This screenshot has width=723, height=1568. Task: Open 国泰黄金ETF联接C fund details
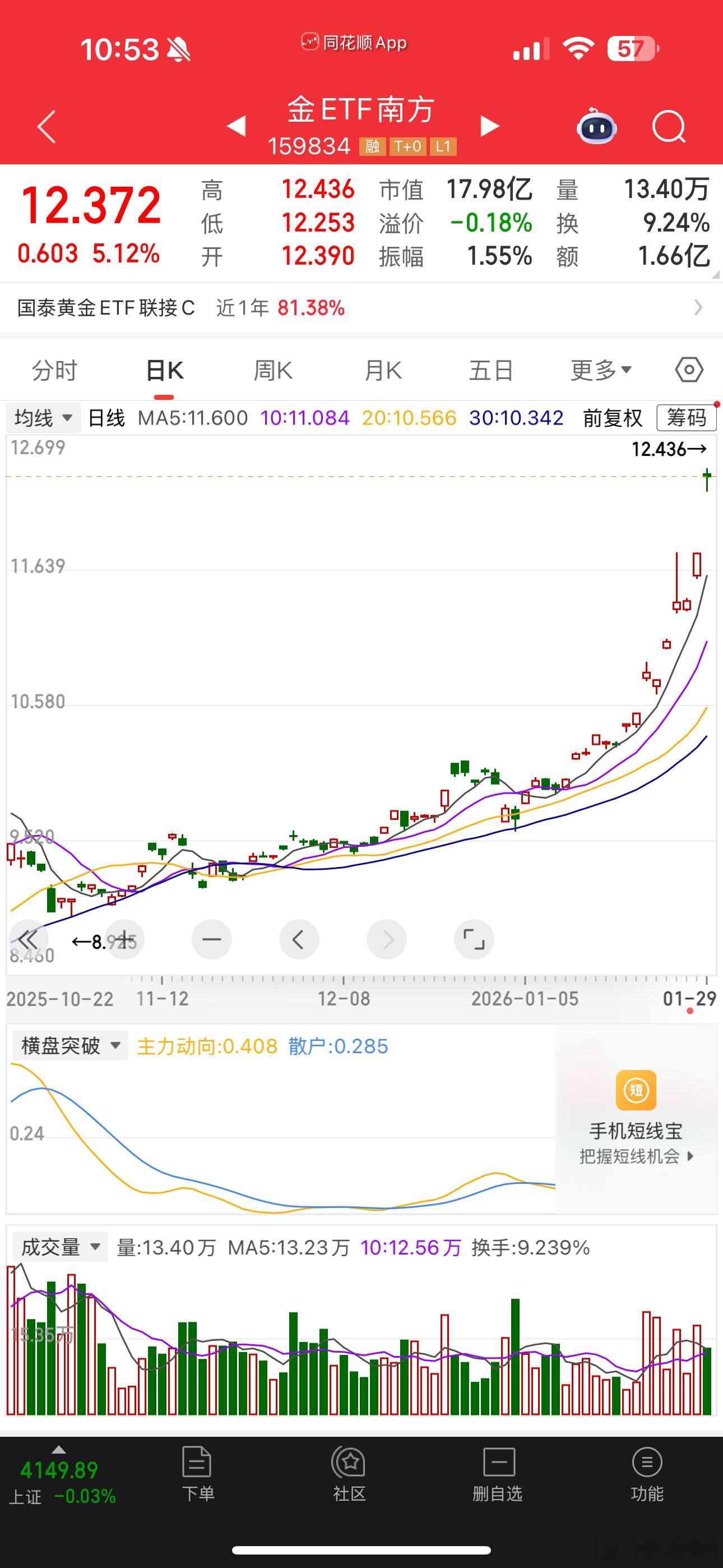[361, 308]
